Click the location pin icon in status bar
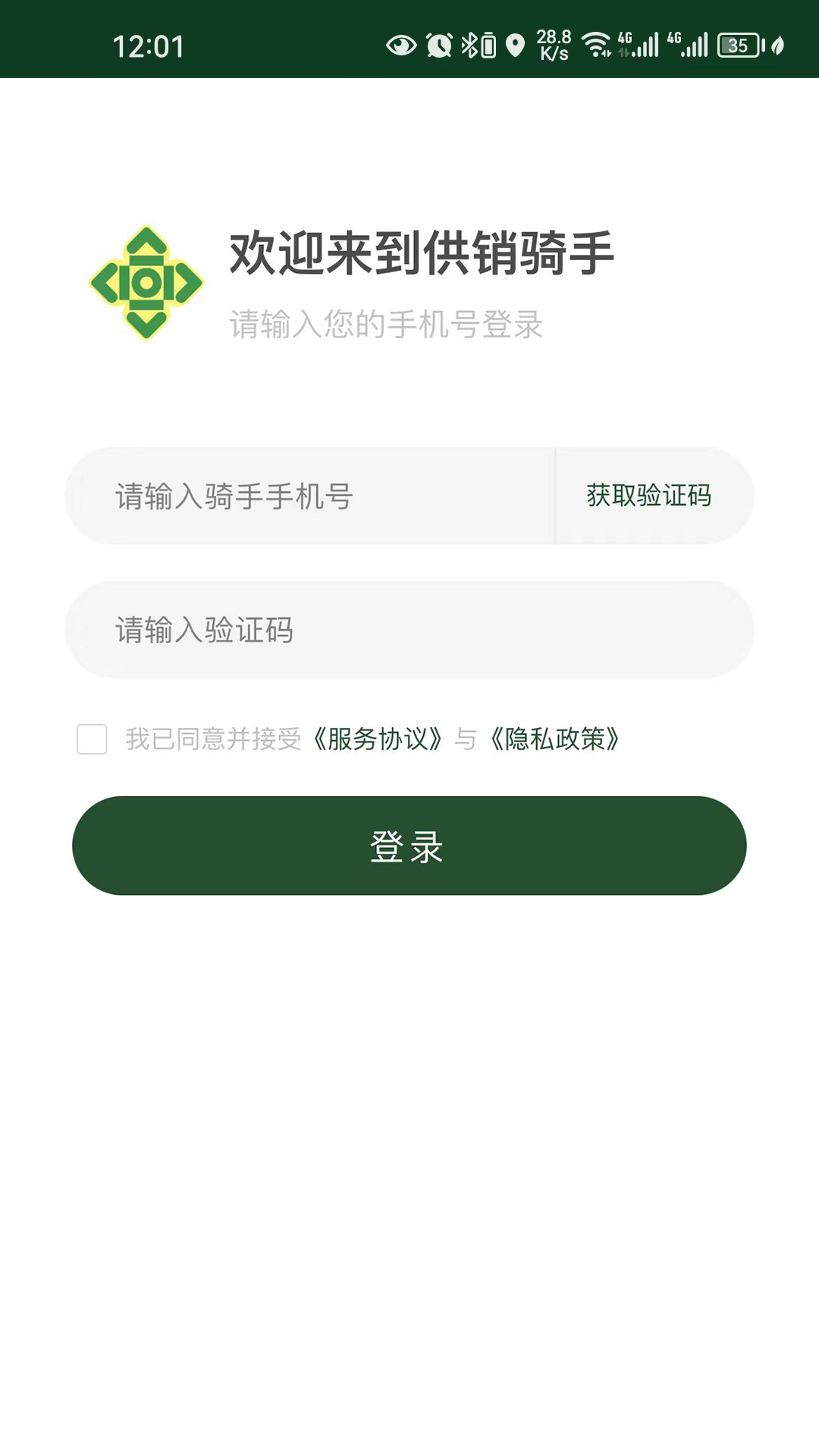 [515, 45]
